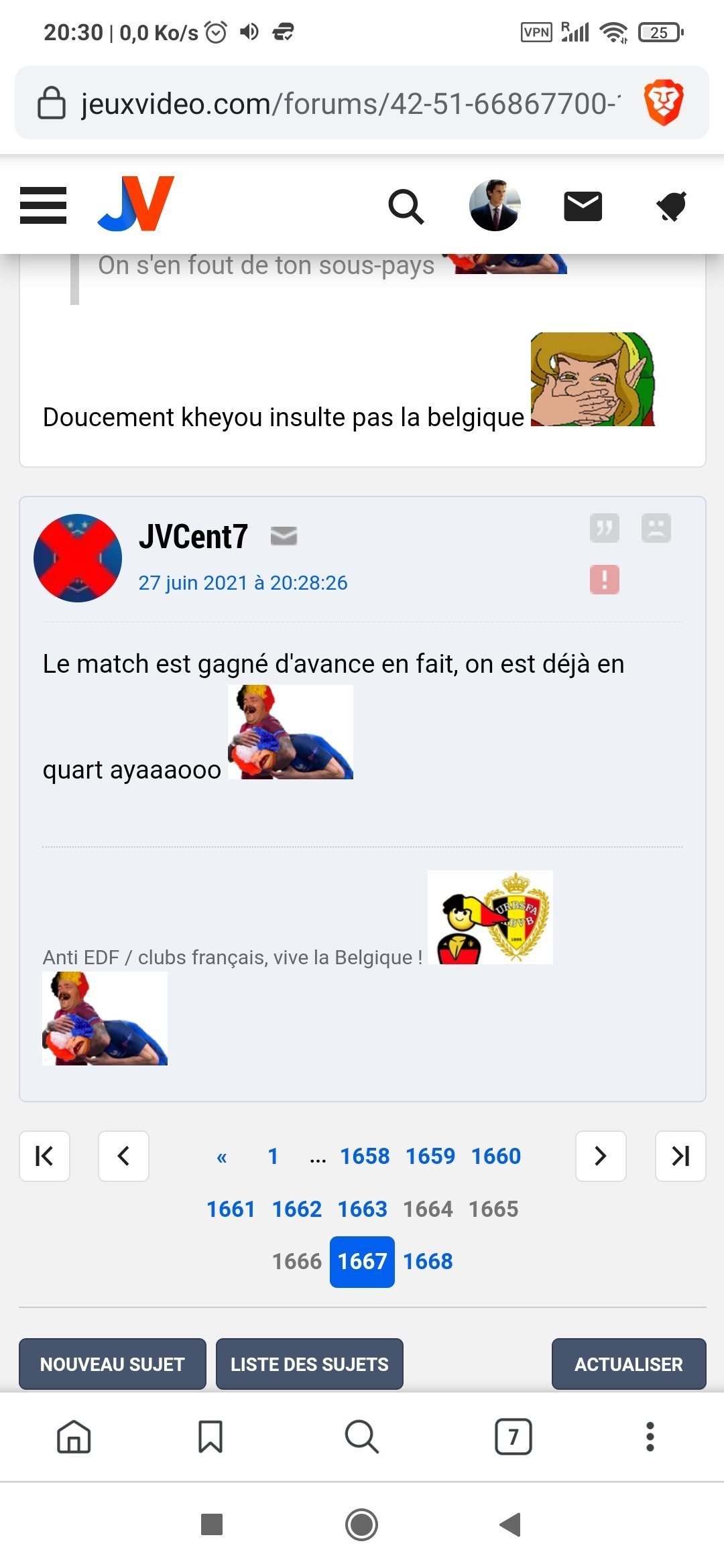Open the post permalink dated 27 juin 2021
724x1568 pixels.
[243, 583]
